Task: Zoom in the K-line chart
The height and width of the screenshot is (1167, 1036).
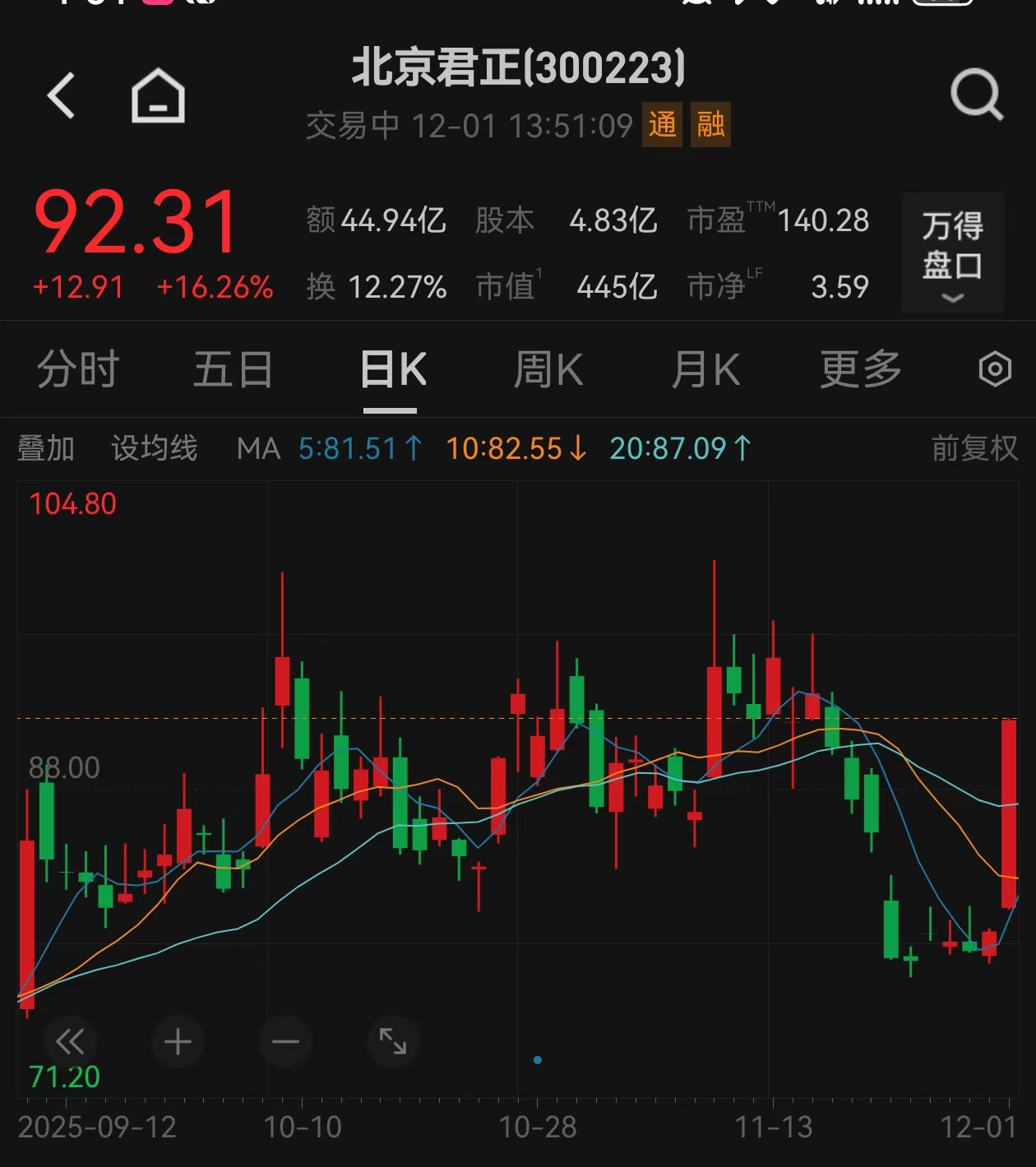Action: (178, 1042)
